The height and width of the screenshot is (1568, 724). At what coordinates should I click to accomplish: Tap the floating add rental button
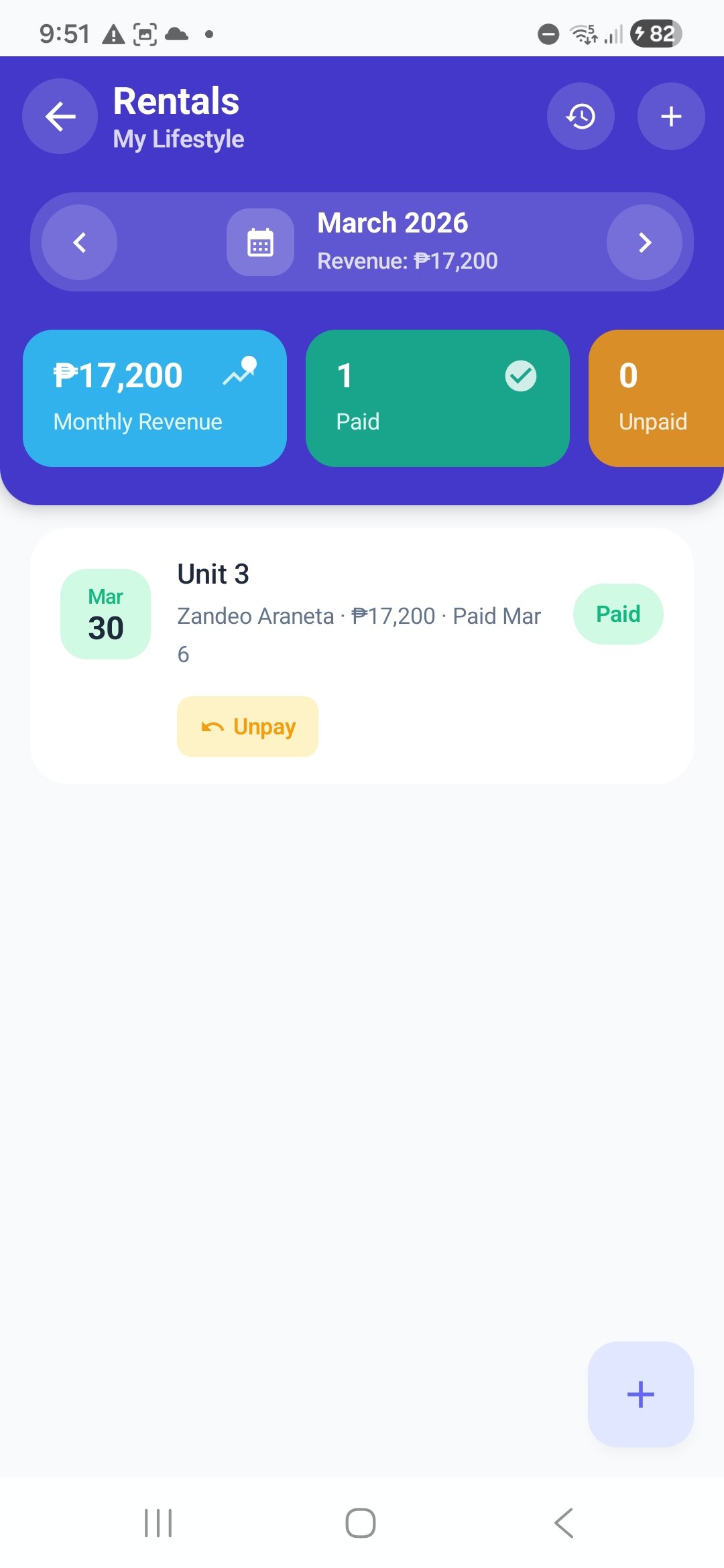tap(640, 1394)
